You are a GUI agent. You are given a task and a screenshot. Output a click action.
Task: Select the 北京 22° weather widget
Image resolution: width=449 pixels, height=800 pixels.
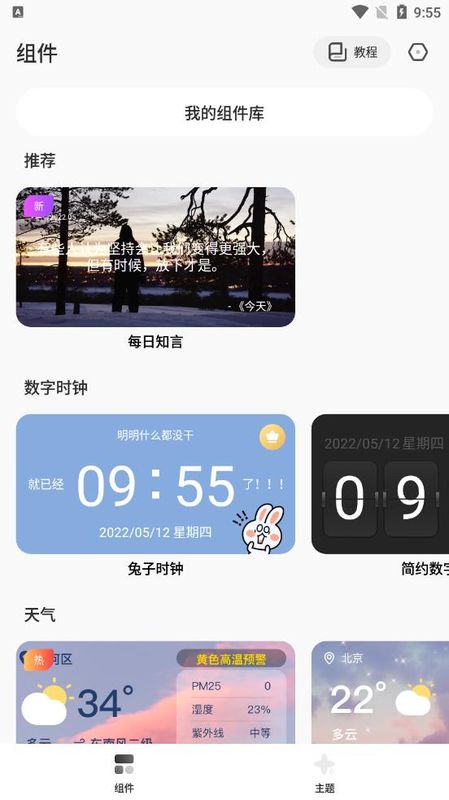coord(380,692)
